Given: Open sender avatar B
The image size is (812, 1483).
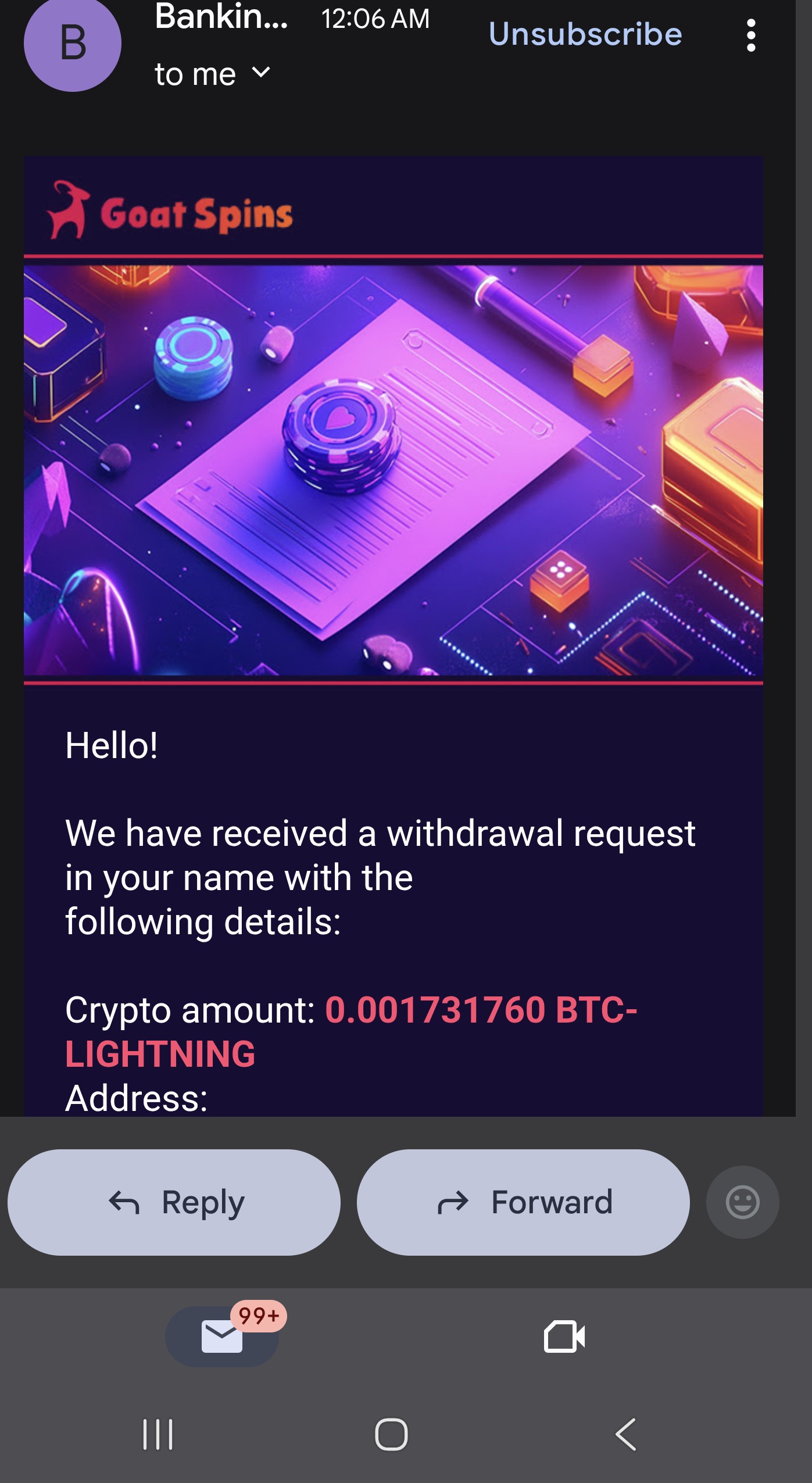Looking at the screenshot, I should pyautogui.click(x=73, y=42).
